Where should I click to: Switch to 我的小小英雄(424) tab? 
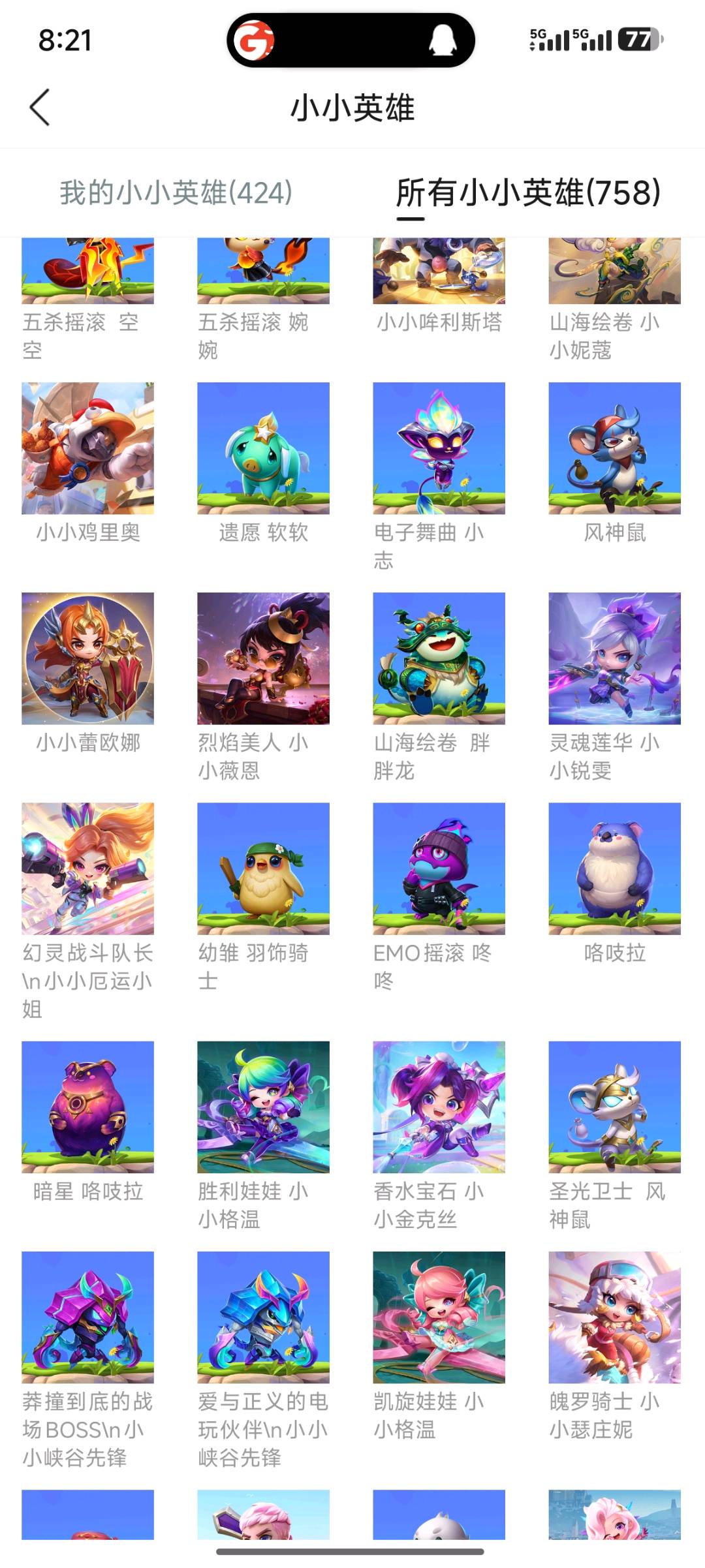[176, 192]
